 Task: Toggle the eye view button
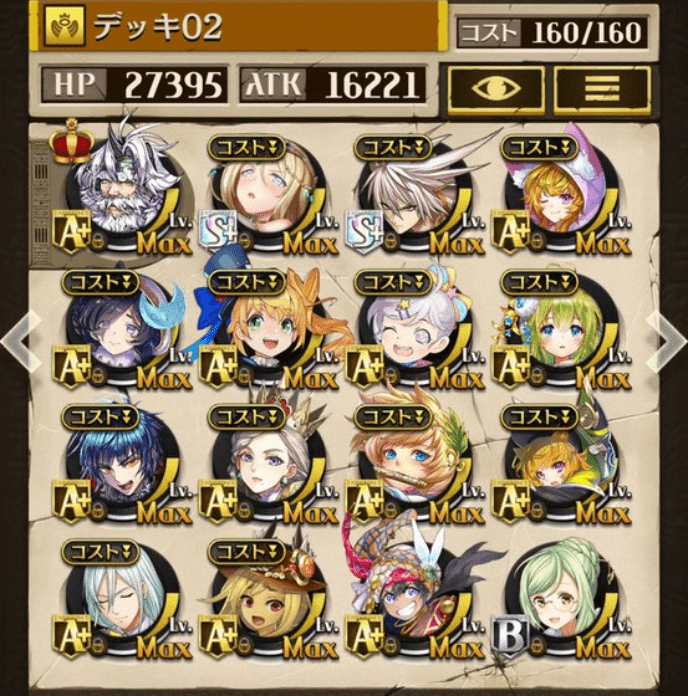point(496,88)
